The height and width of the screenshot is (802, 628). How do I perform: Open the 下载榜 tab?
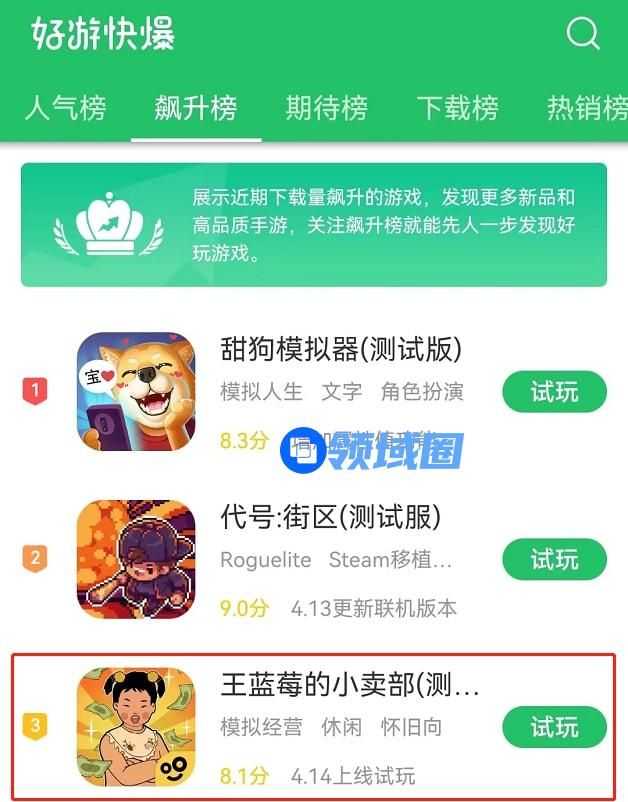[x=457, y=108]
